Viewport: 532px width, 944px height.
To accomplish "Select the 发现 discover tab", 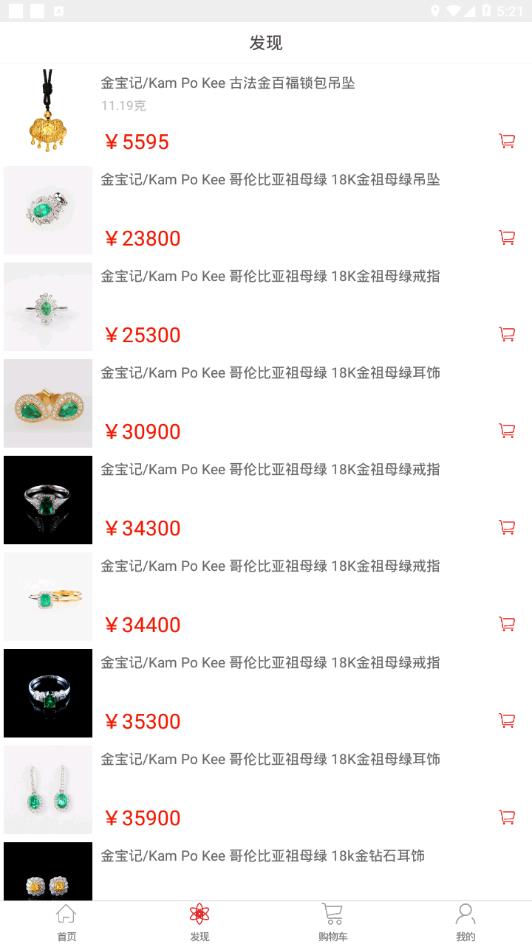I will pyautogui.click(x=199, y=922).
